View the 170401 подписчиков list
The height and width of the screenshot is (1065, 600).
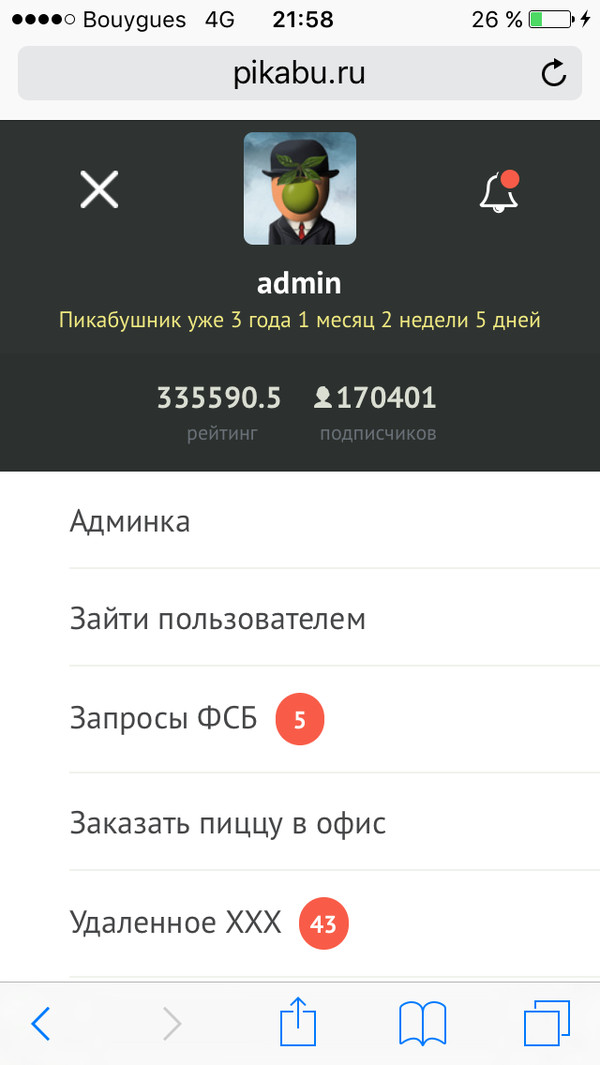coord(377,411)
